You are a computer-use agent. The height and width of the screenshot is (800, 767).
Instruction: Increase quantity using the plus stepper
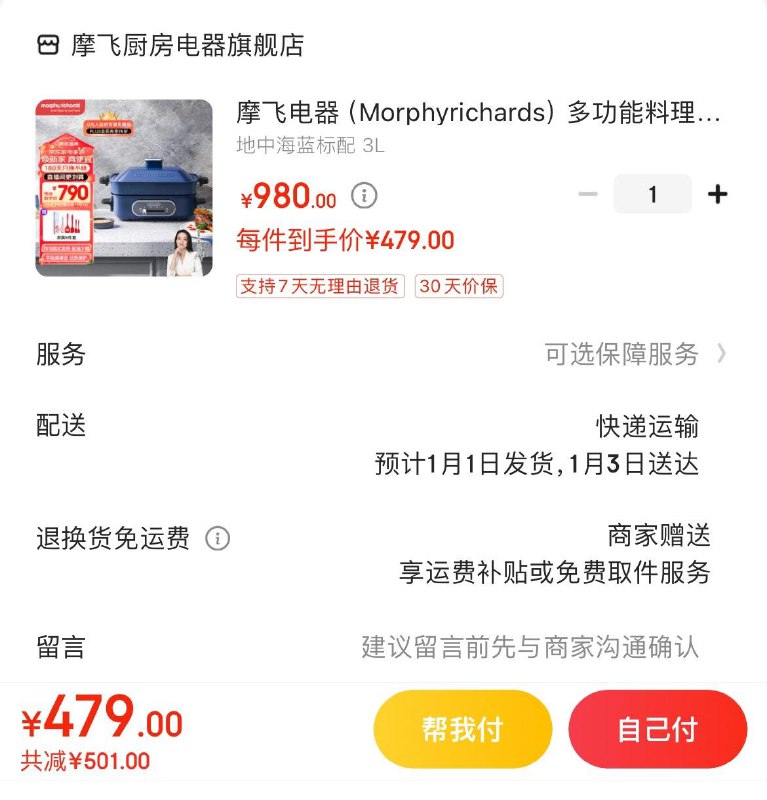[x=718, y=194]
